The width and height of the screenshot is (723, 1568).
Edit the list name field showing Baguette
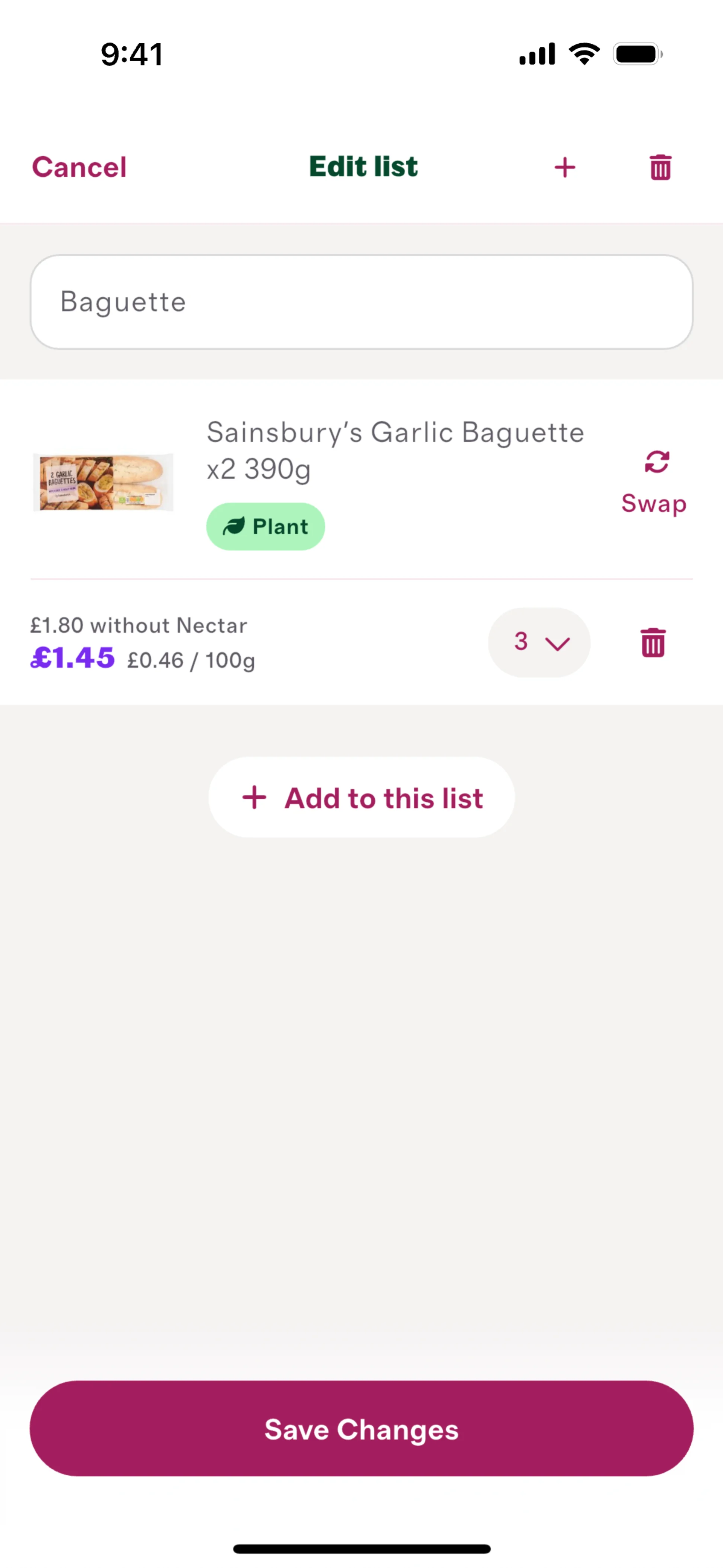361,302
